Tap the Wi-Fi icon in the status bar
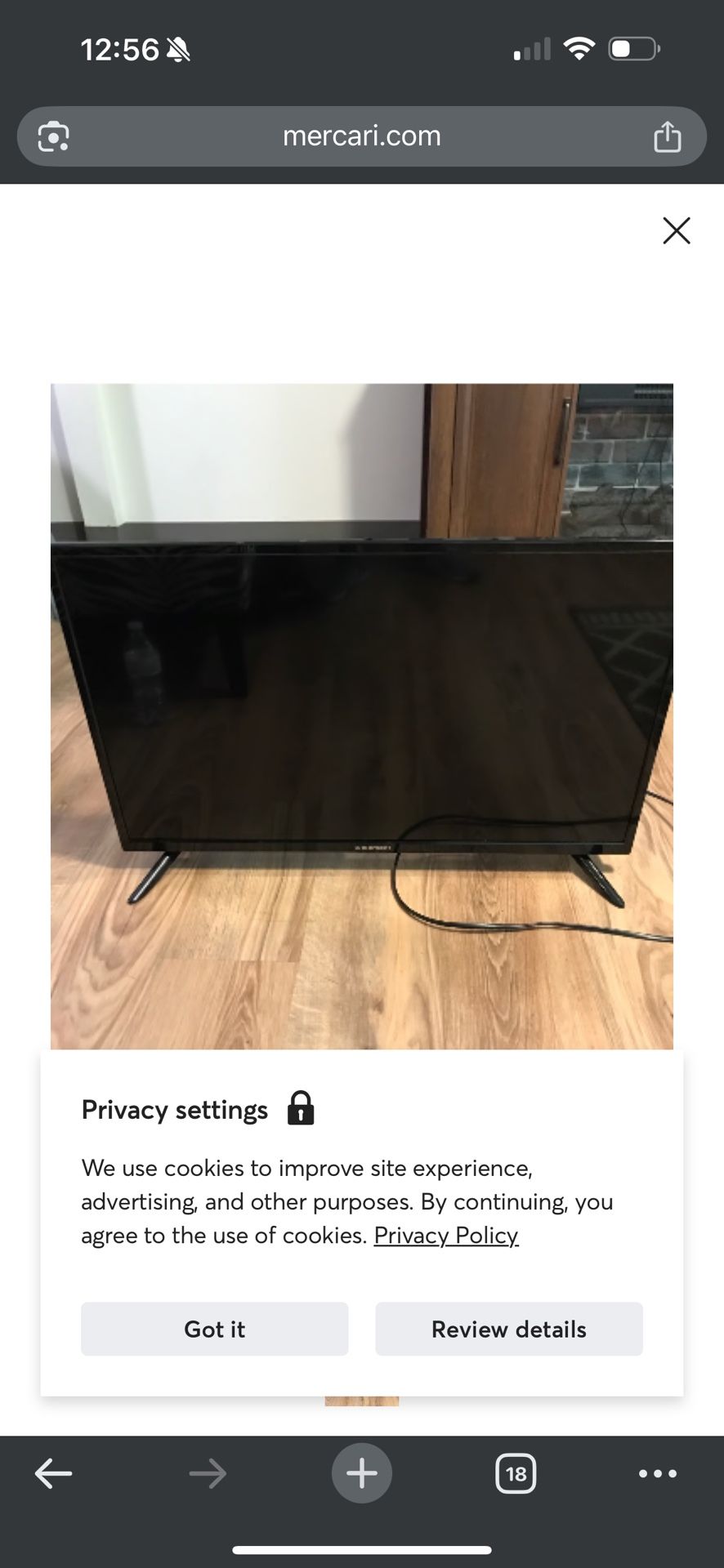 click(x=579, y=48)
